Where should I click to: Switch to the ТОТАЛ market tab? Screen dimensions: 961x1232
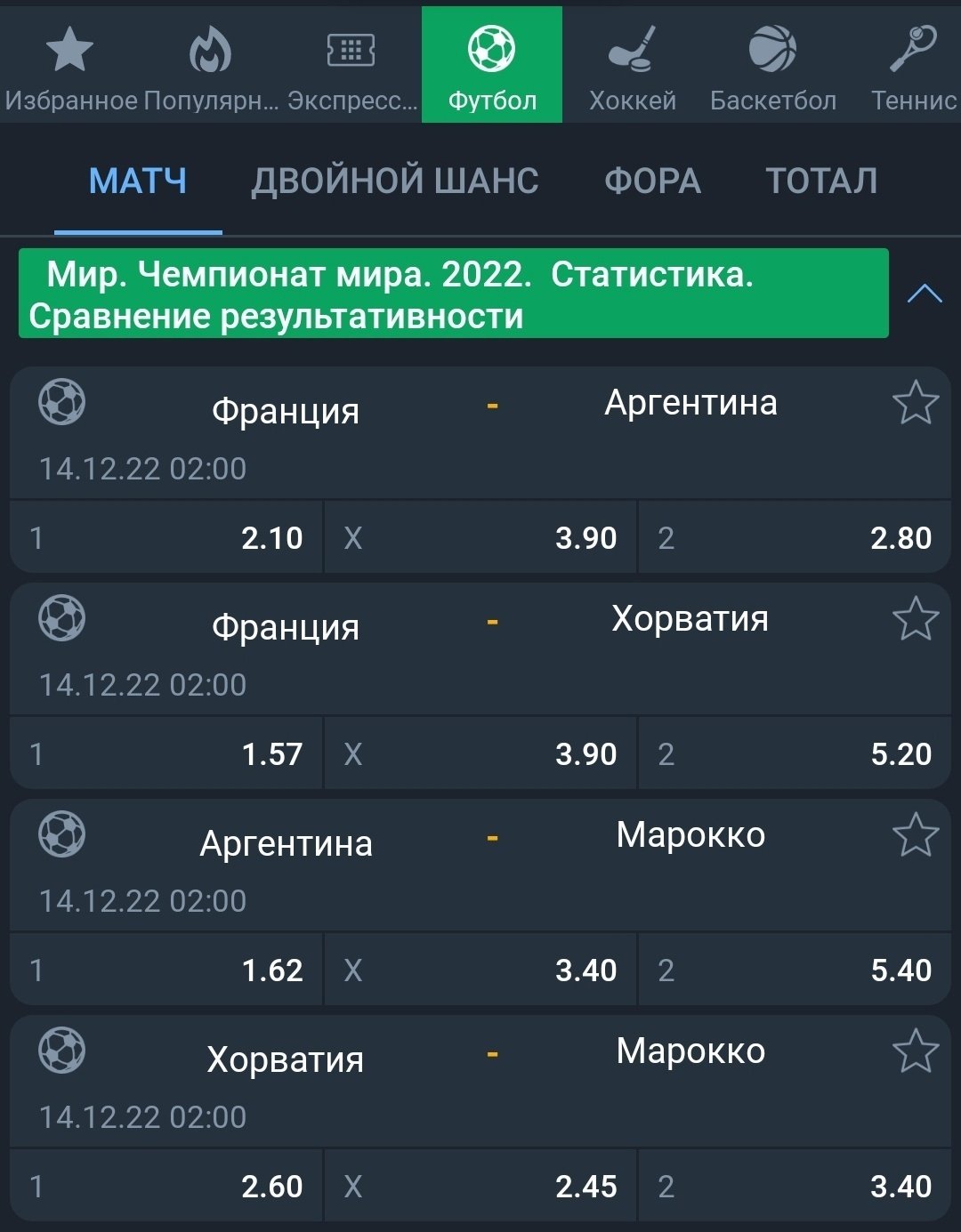point(821,181)
